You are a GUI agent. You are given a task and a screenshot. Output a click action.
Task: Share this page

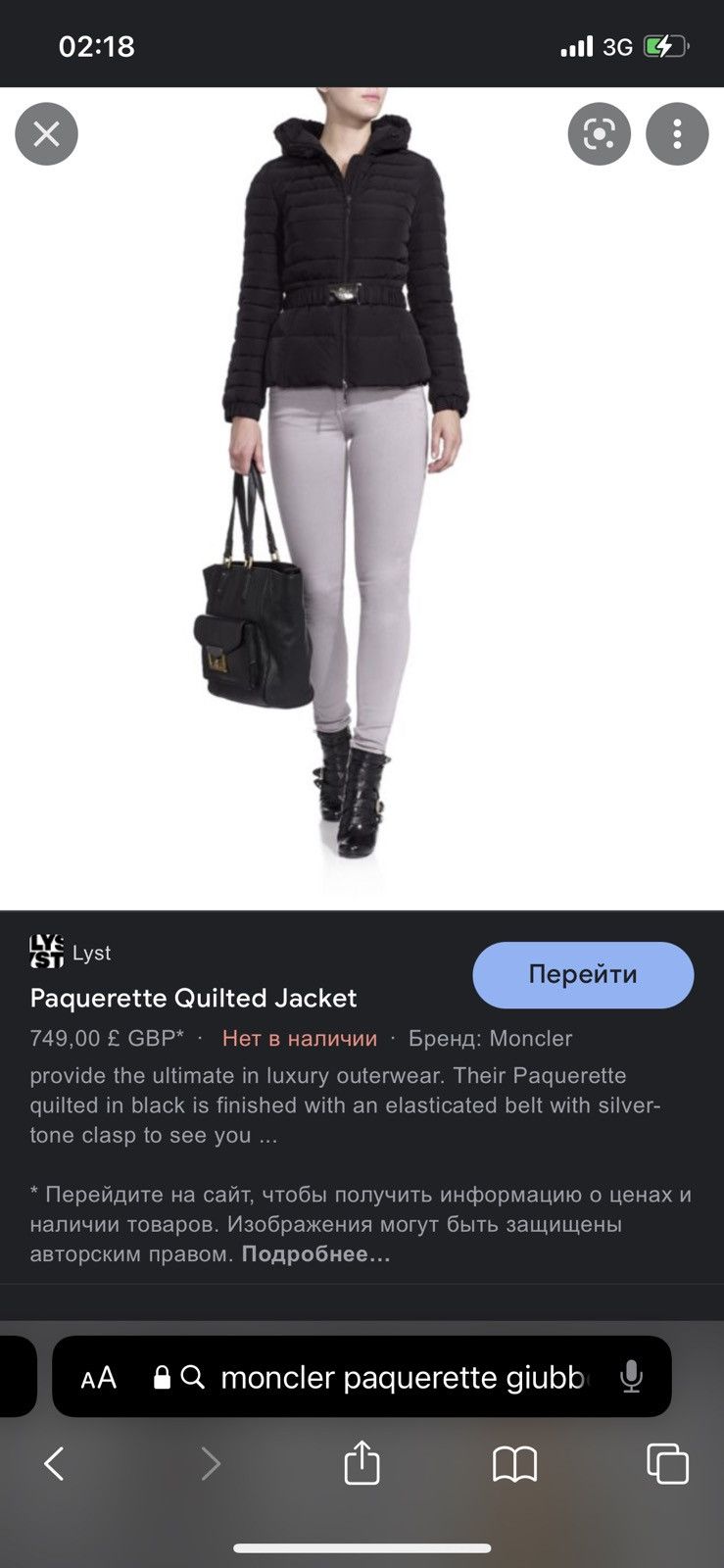pyautogui.click(x=362, y=1462)
